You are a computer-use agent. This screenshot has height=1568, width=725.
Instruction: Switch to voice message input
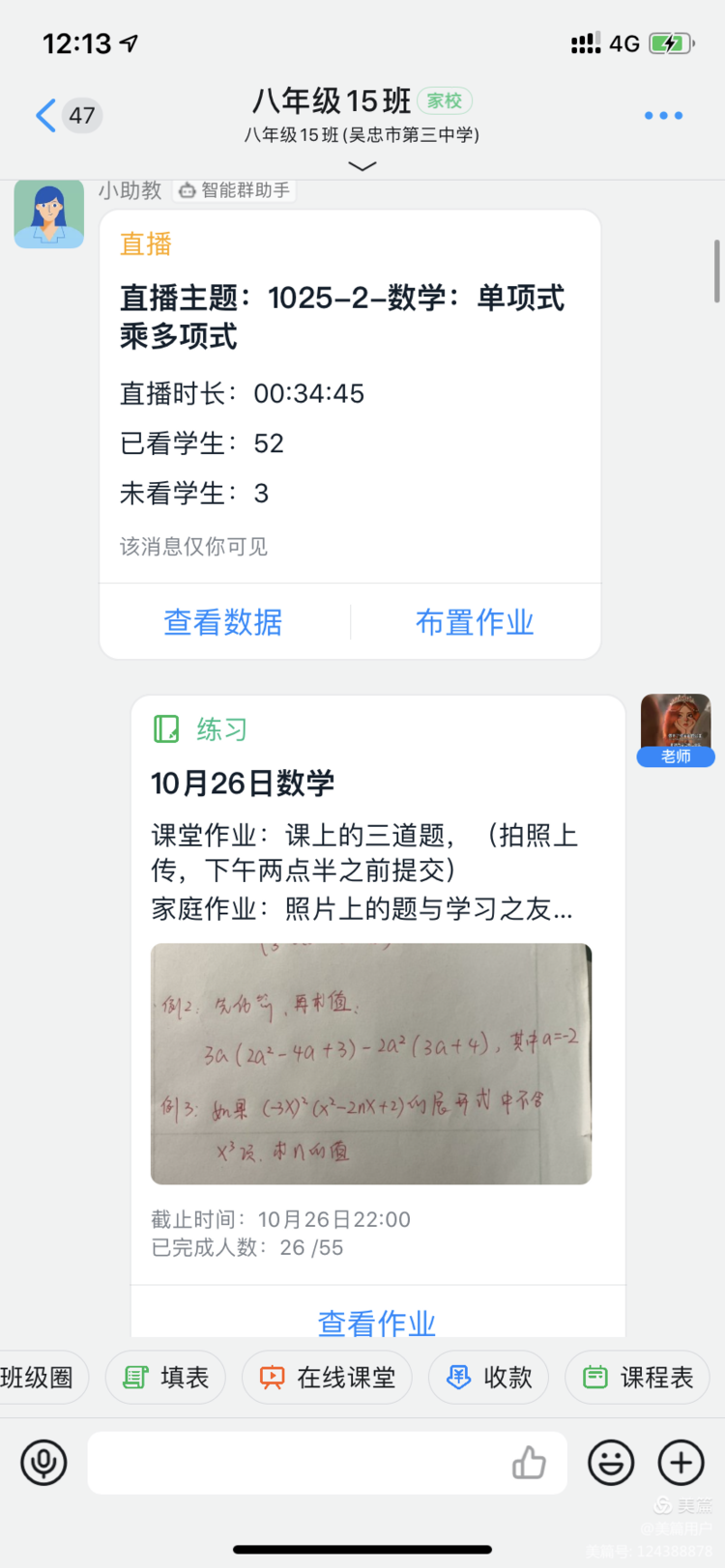pos(43,1463)
